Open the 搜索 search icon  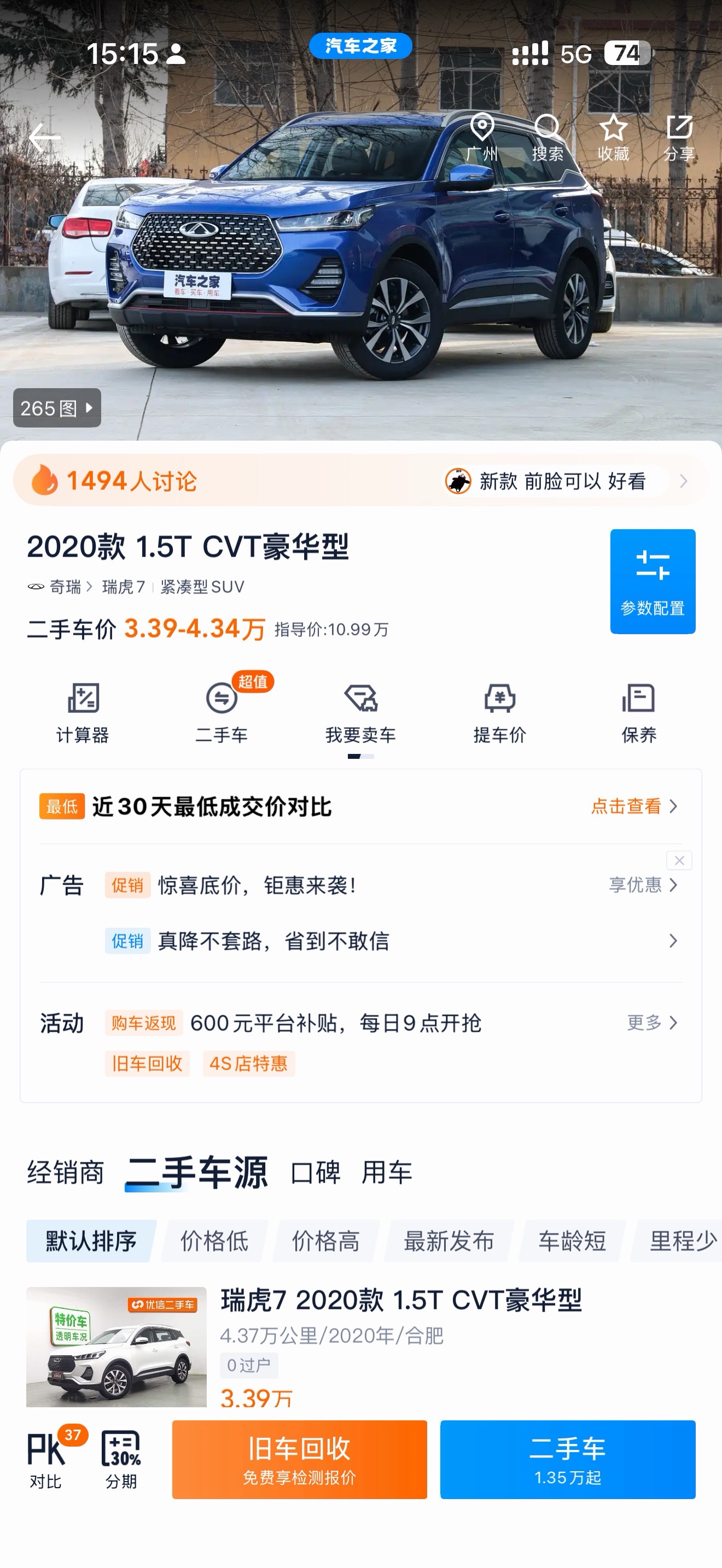coord(548,138)
